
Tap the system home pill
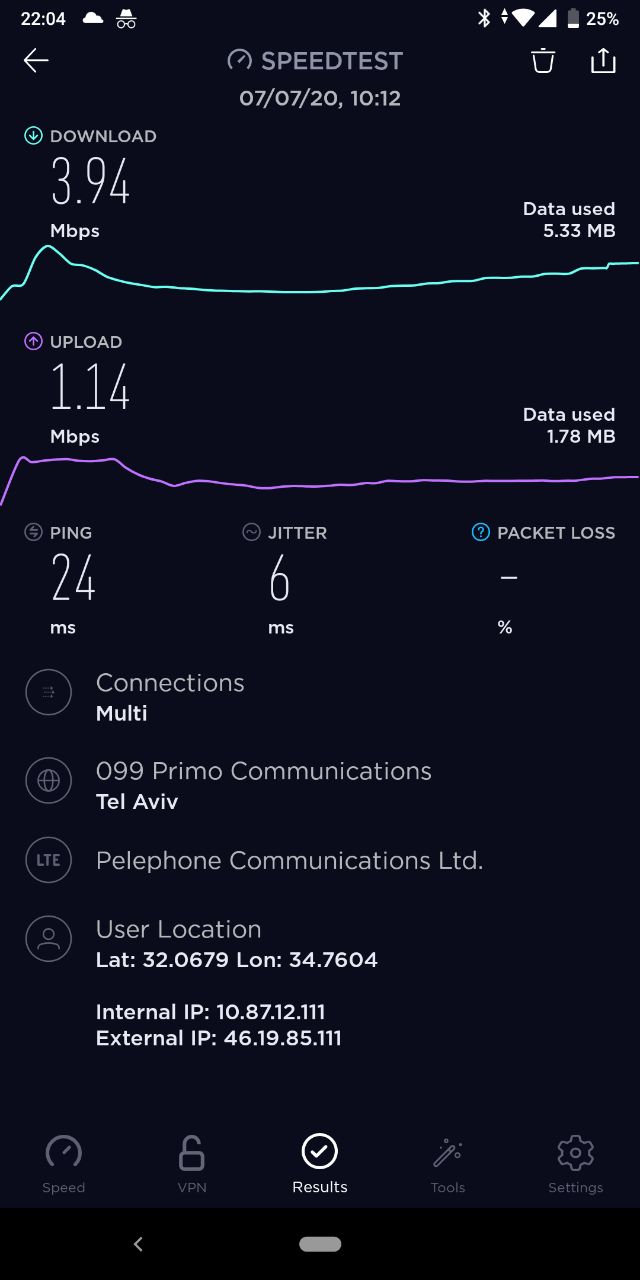point(320,1244)
